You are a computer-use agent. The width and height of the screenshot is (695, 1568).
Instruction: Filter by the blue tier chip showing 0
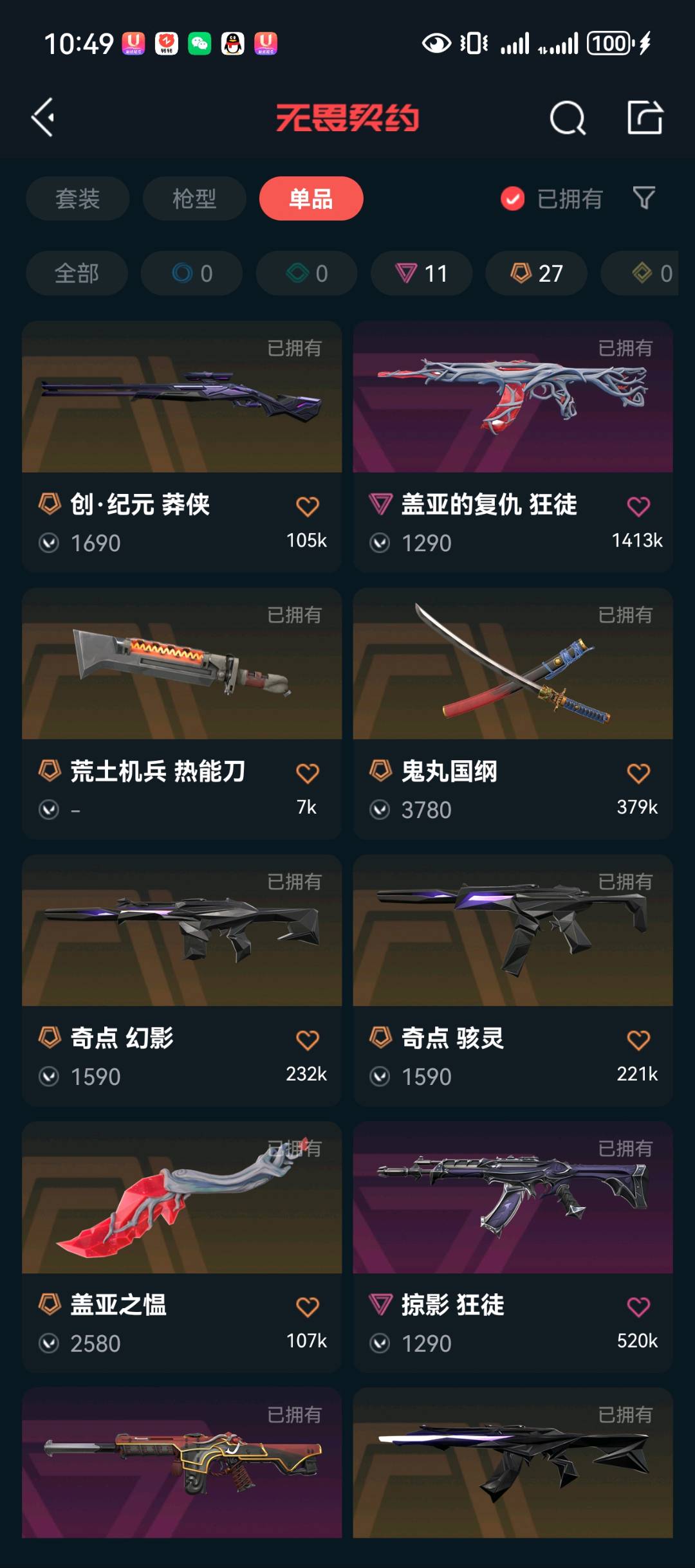192,273
